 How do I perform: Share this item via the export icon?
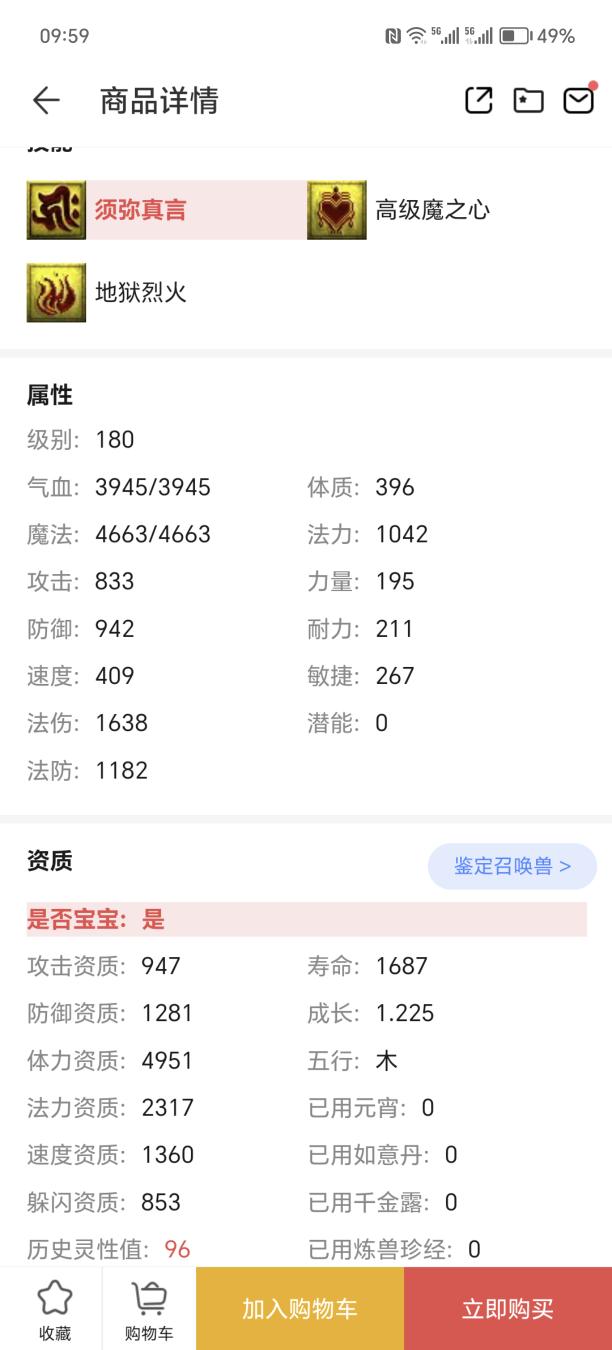point(479,100)
